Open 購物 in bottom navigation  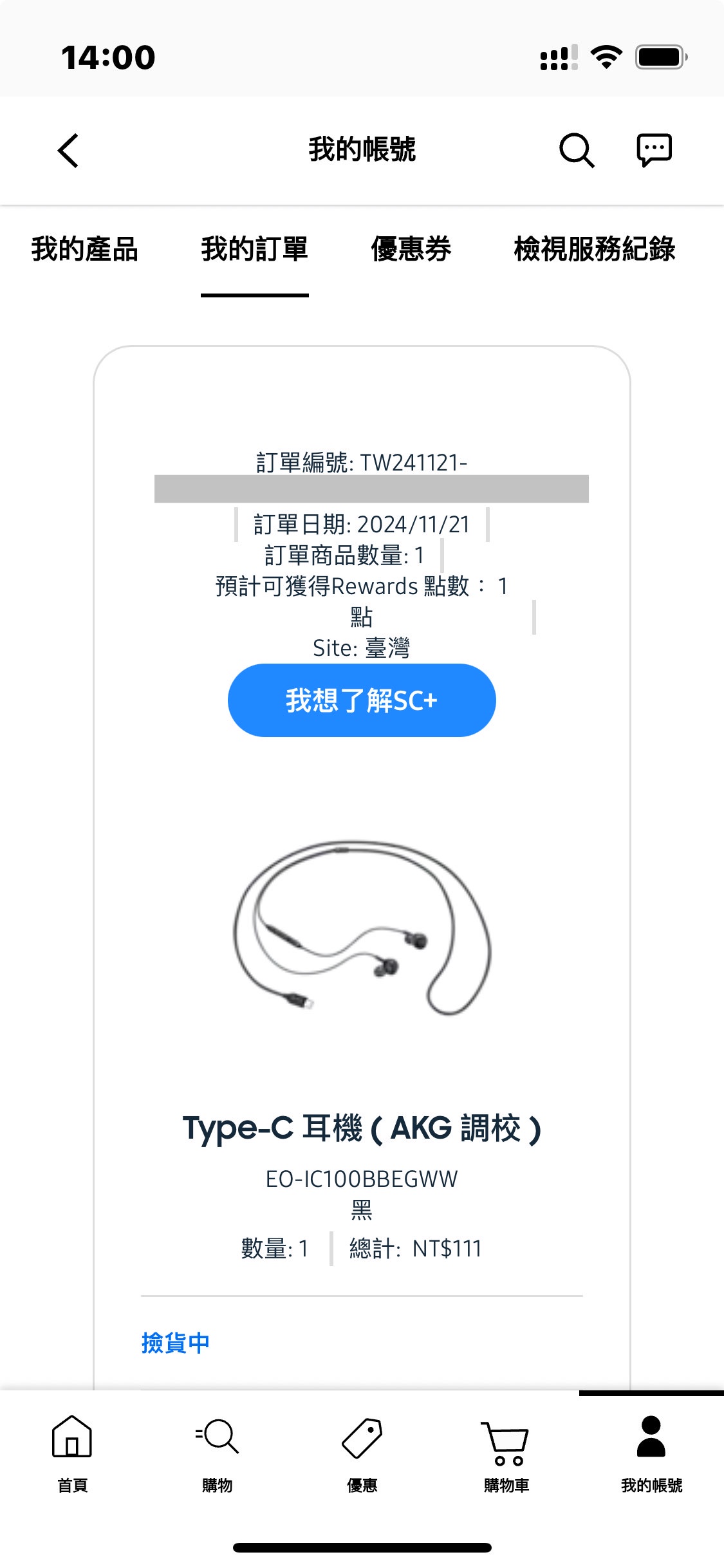217,1452
